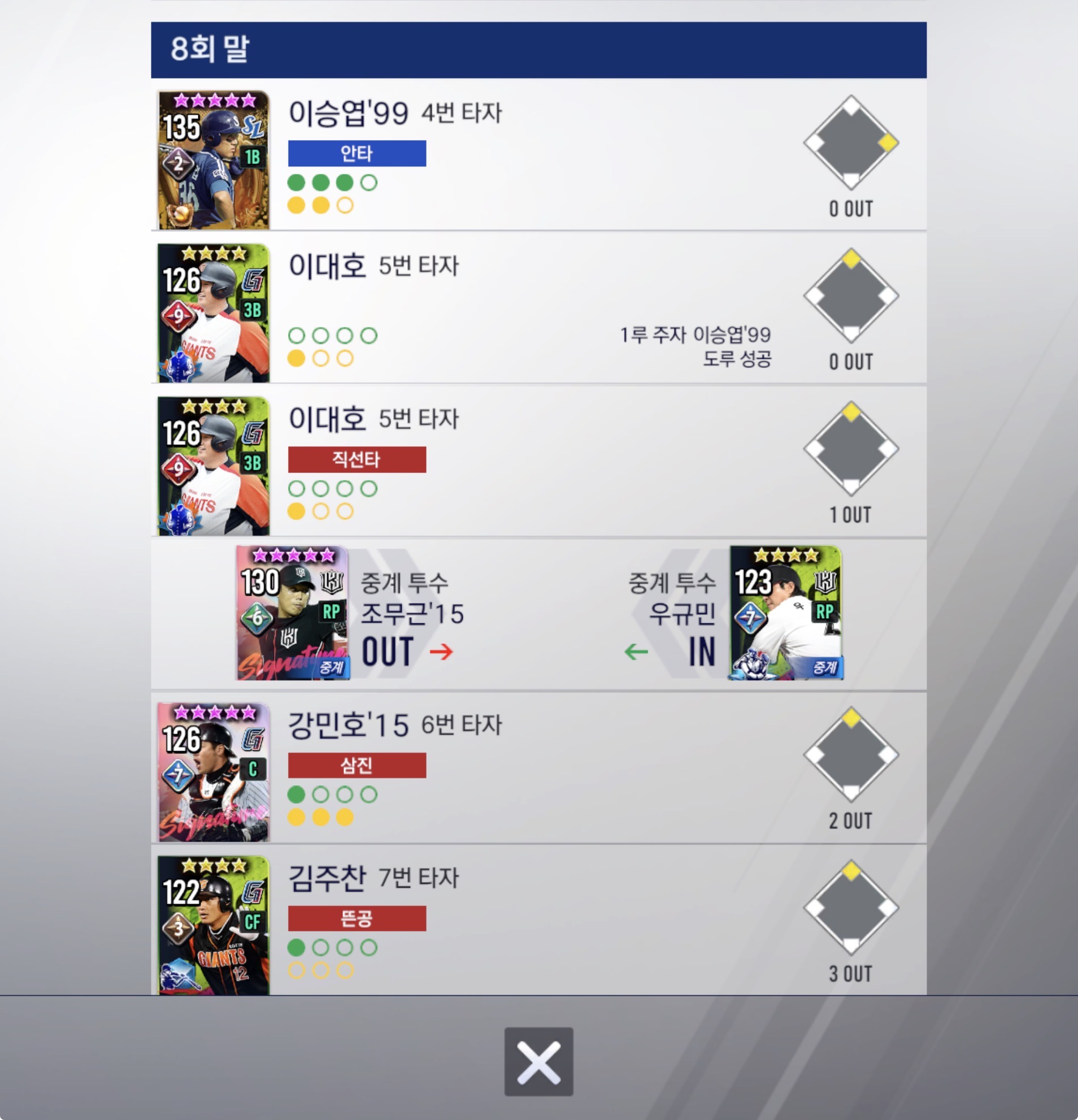This screenshot has height=1120, width=1078.
Task: Open 강민호'15 player card
Action: (x=213, y=772)
